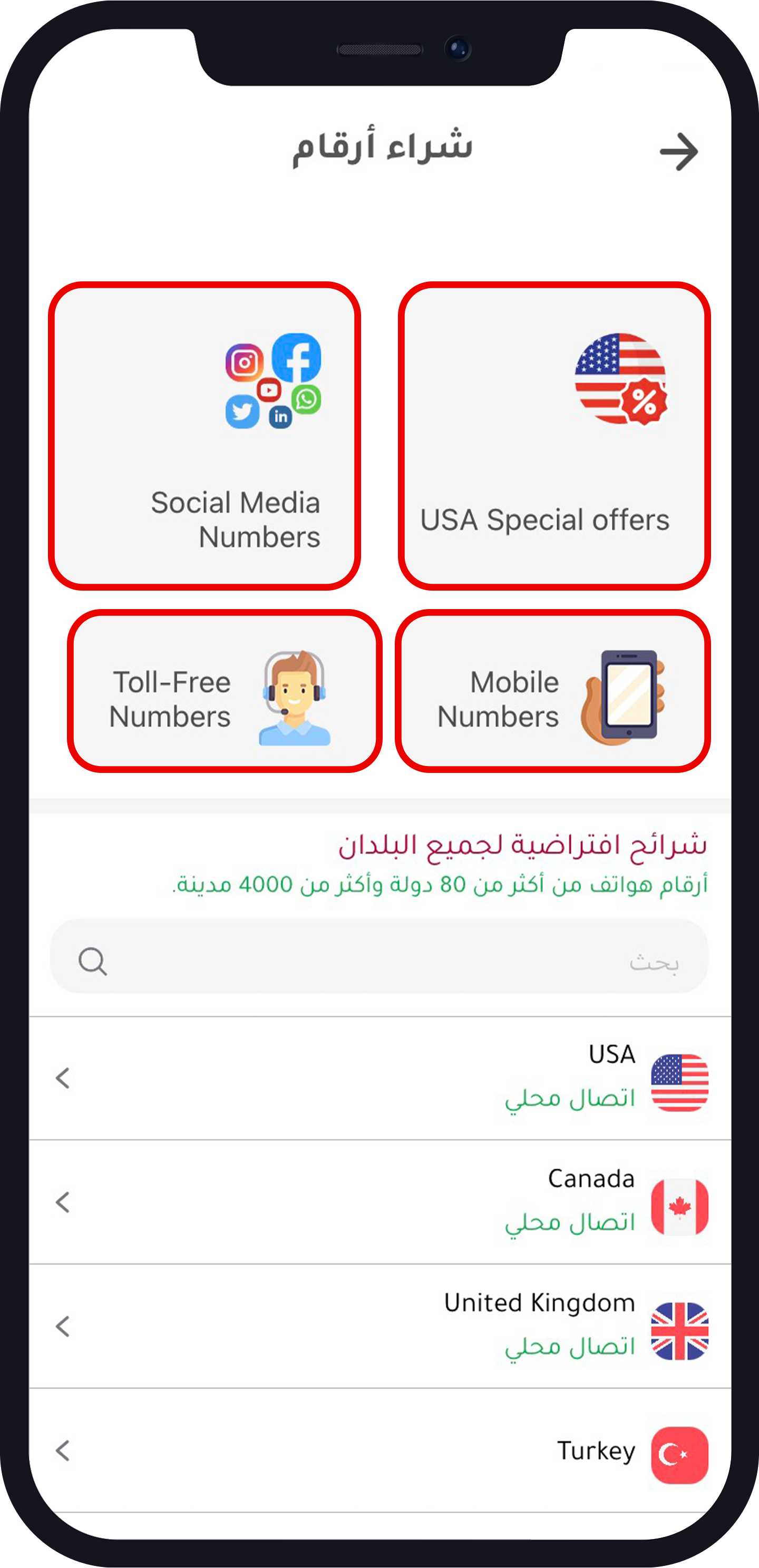The height and width of the screenshot is (1568, 759).
Task: Open the Social Media Numbers category icon
Action: click(273, 380)
